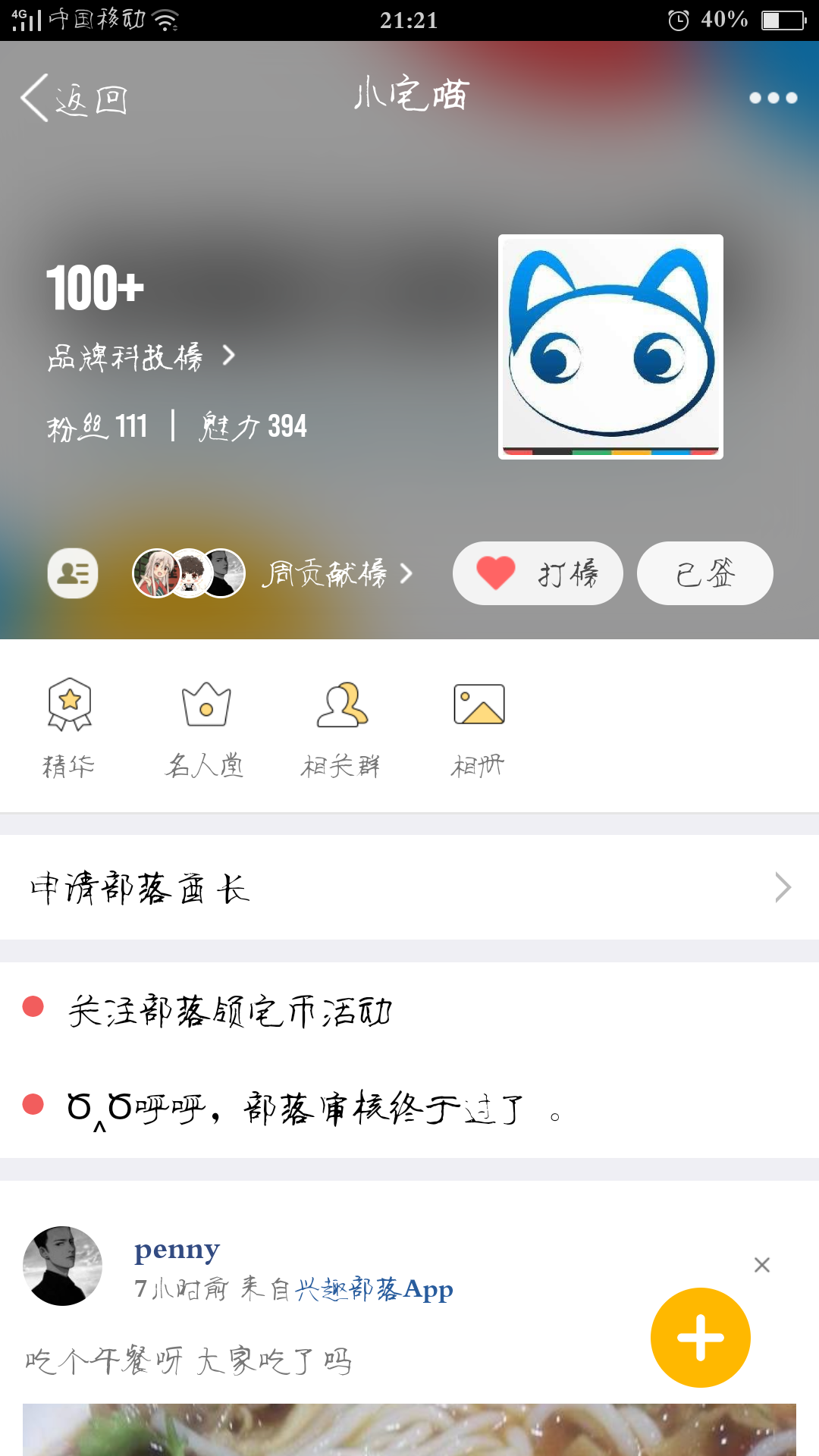The width and height of the screenshot is (819, 1456).
Task: Open 申请部落酋长 application row
Action: 409,888
